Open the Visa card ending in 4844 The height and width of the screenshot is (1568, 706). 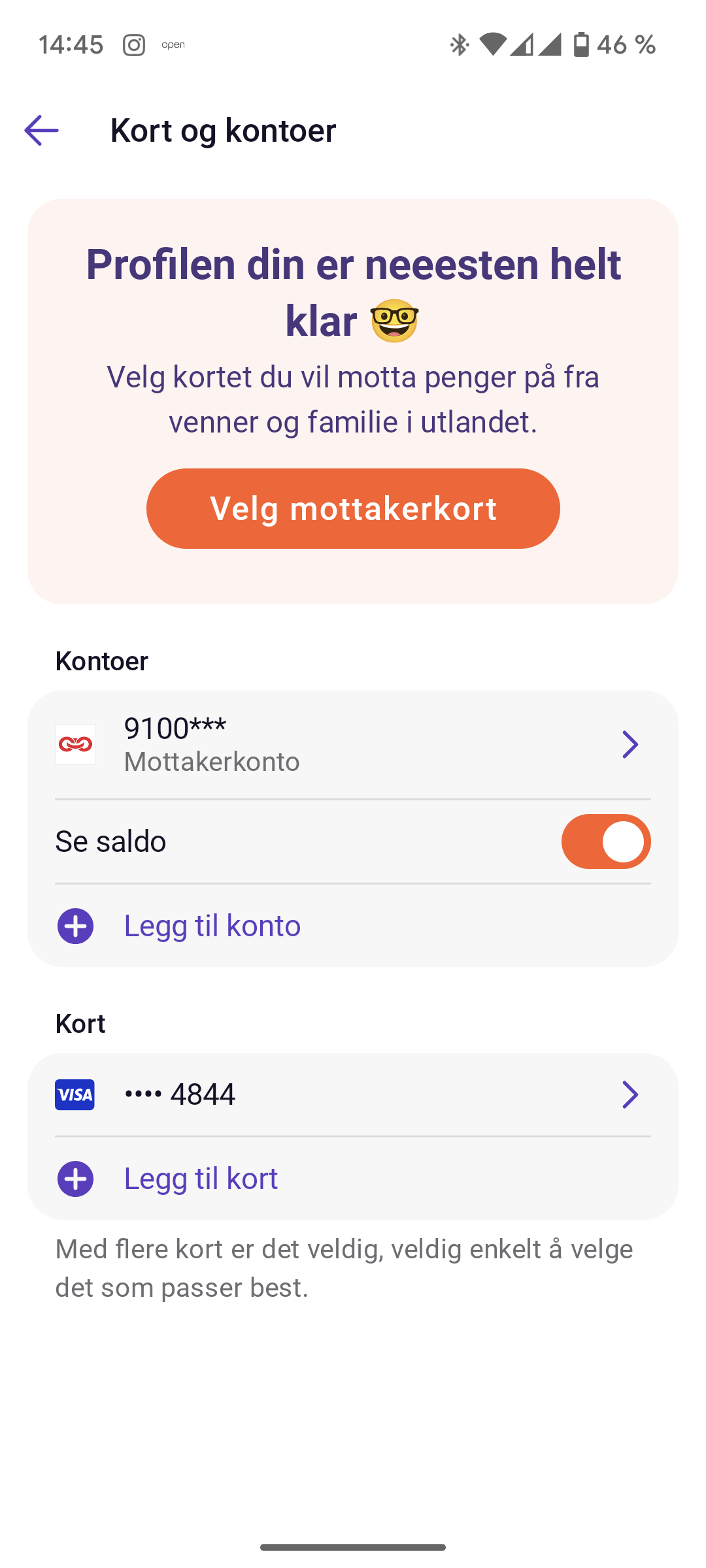353,1094
